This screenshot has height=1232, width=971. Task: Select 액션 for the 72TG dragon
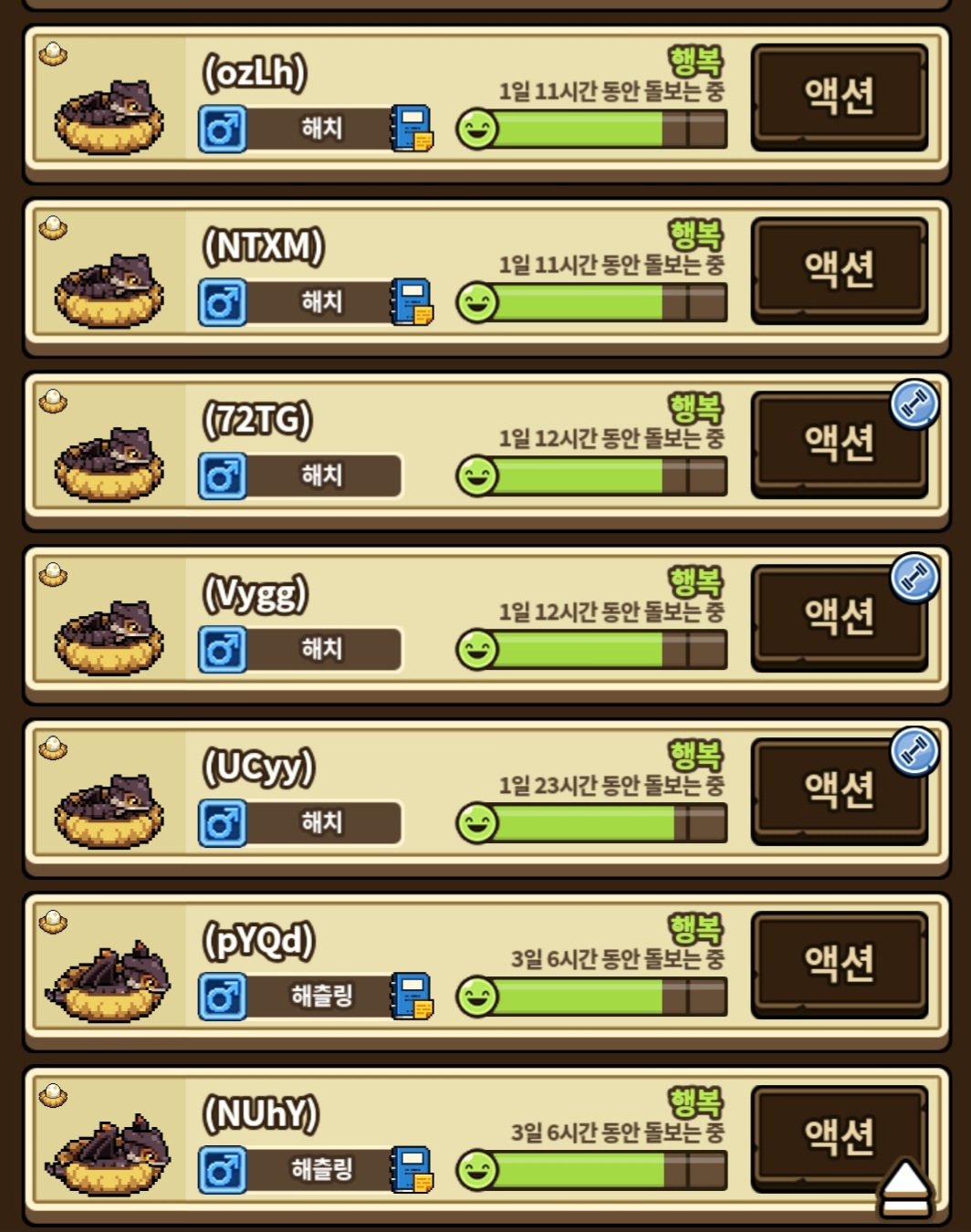tap(839, 444)
